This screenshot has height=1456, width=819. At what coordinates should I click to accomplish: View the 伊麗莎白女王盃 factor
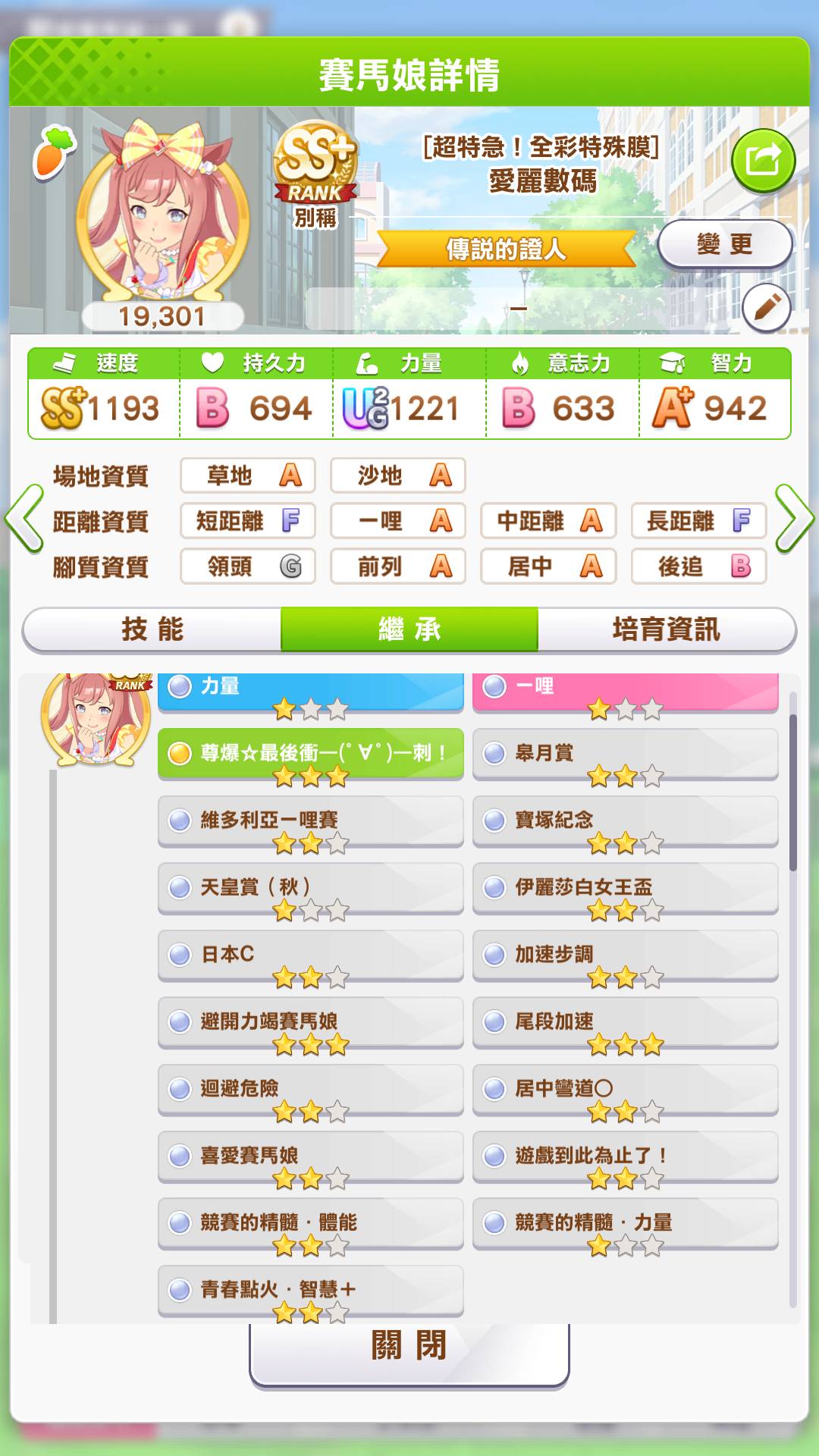click(626, 888)
